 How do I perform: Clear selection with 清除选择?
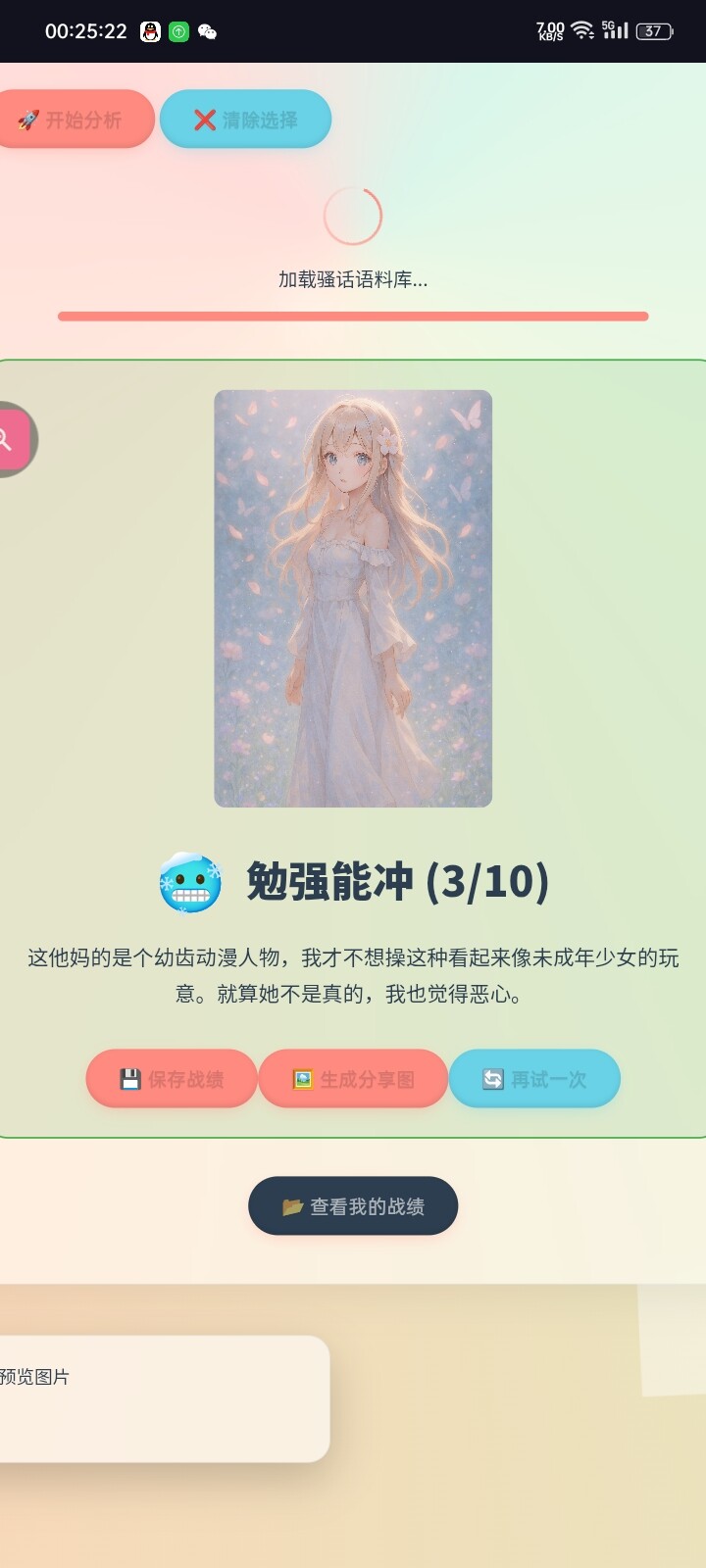[245, 120]
